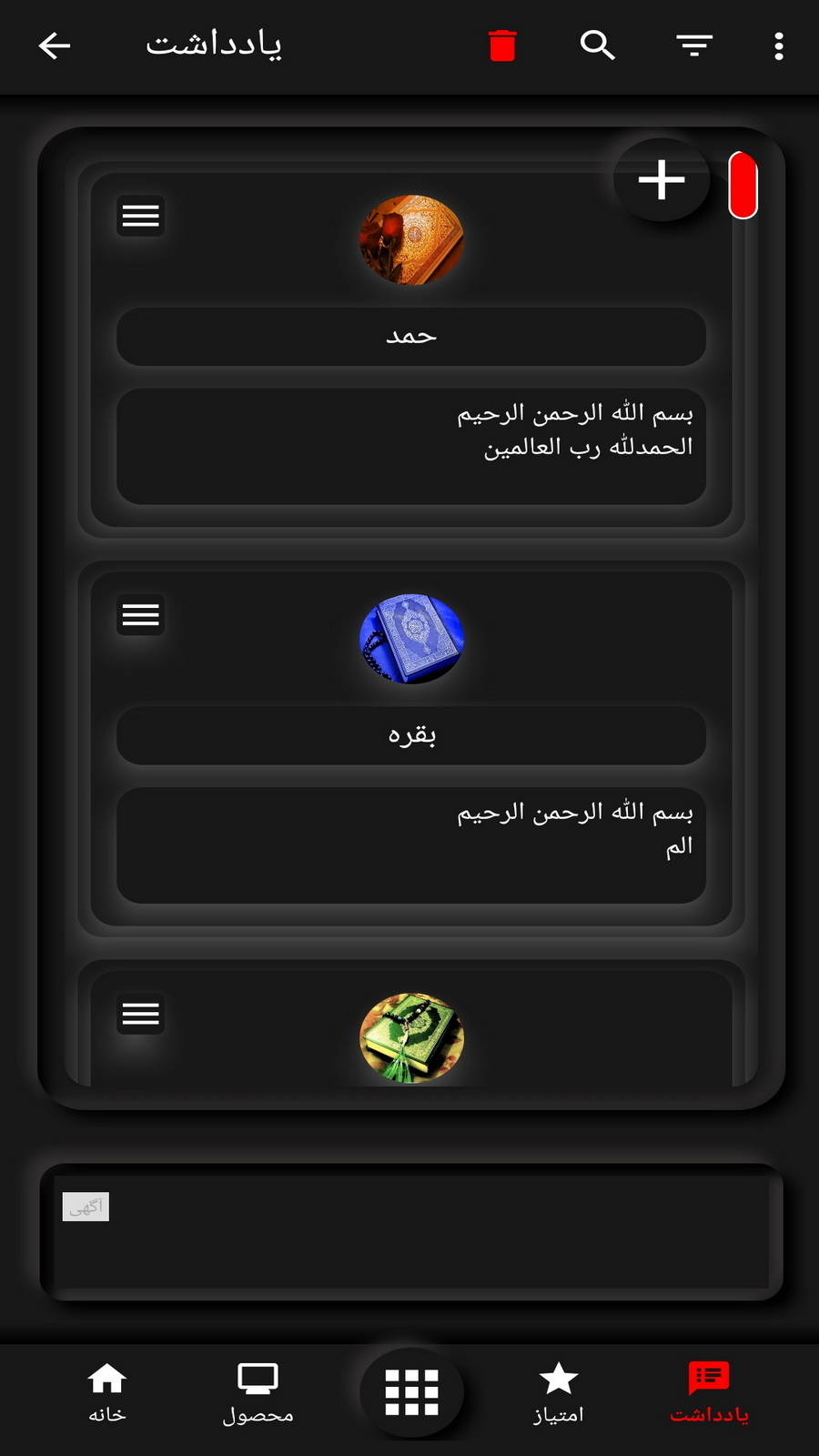
Task: Tap the red trash delete icon
Action: (x=502, y=45)
